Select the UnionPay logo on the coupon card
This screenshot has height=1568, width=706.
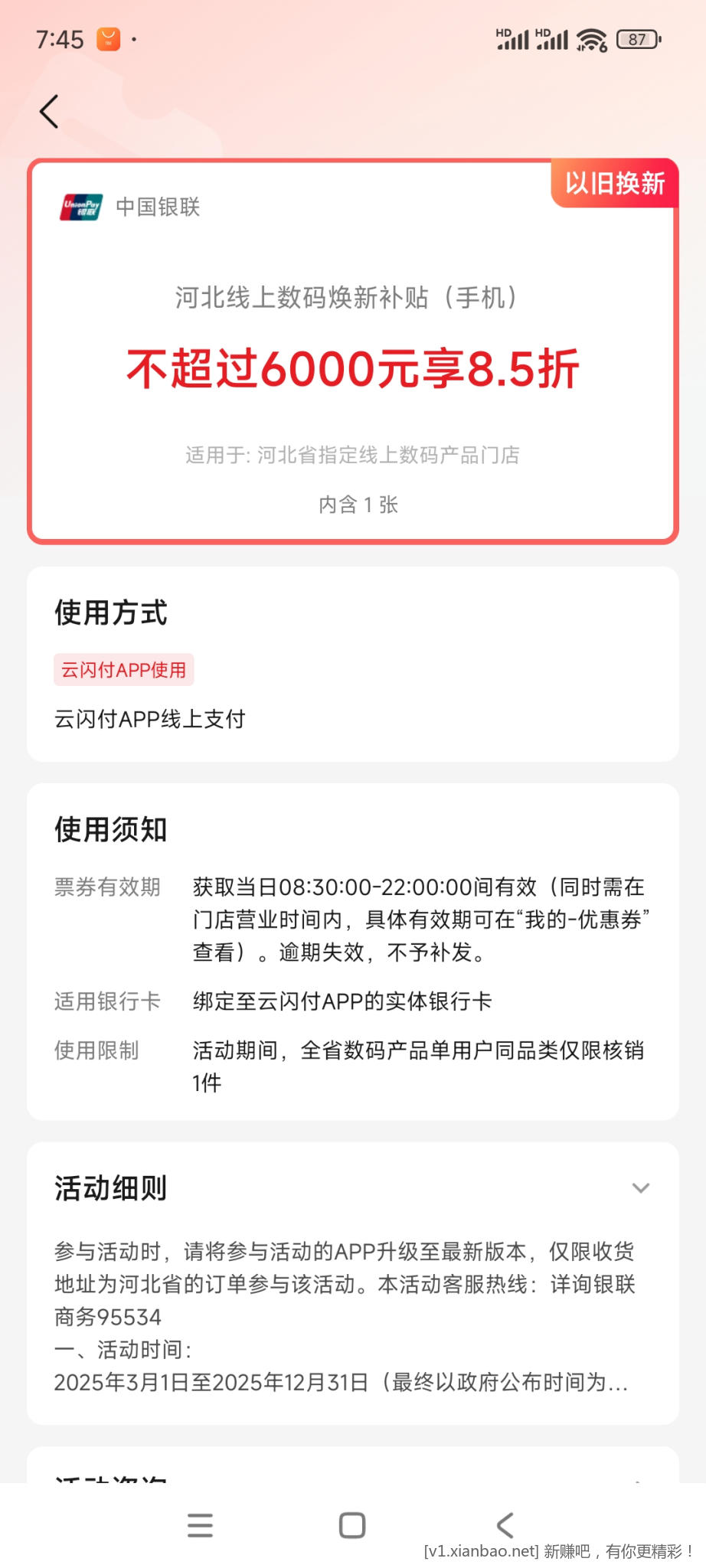click(79, 207)
